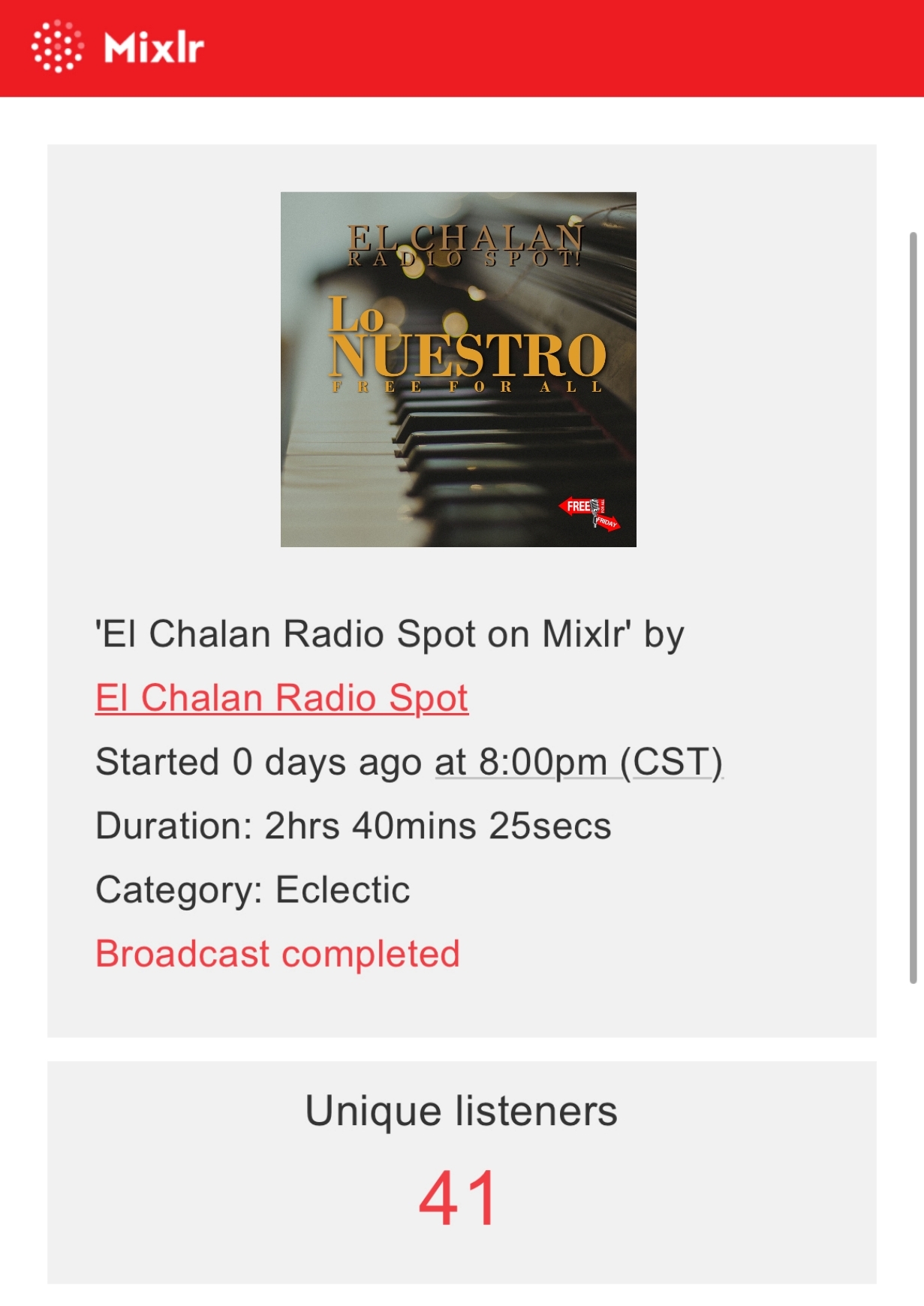Open the El Chalan Radio Spot link
Image resolution: width=924 pixels, height=1306 pixels.
coord(281,697)
